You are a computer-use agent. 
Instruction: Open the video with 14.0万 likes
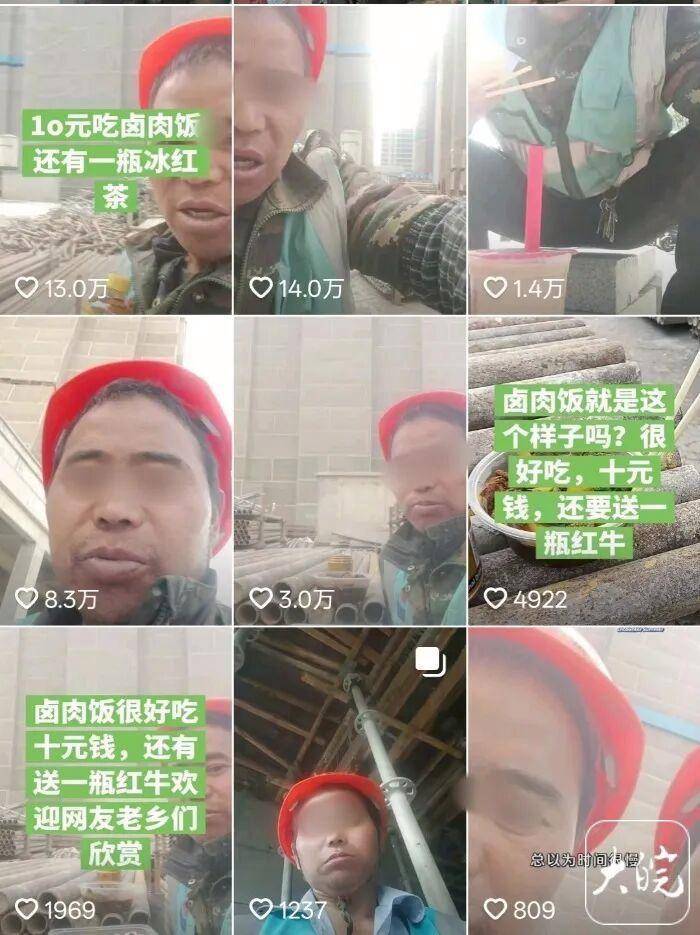click(x=349, y=160)
